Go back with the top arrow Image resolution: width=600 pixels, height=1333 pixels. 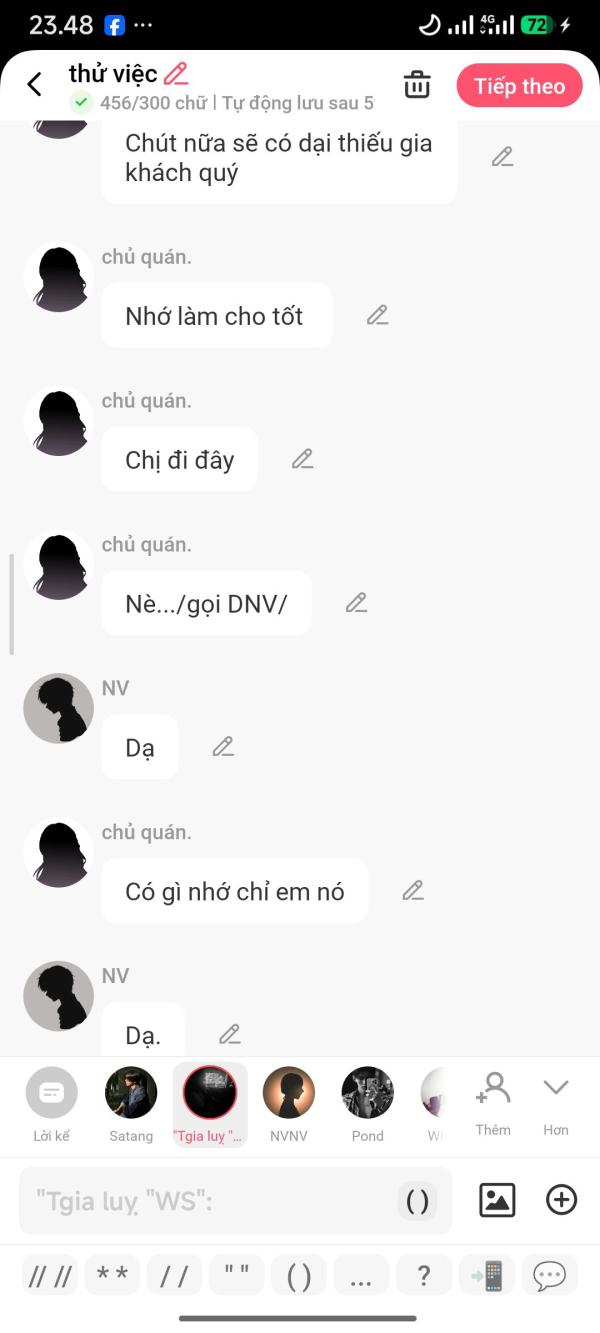[x=35, y=85]
